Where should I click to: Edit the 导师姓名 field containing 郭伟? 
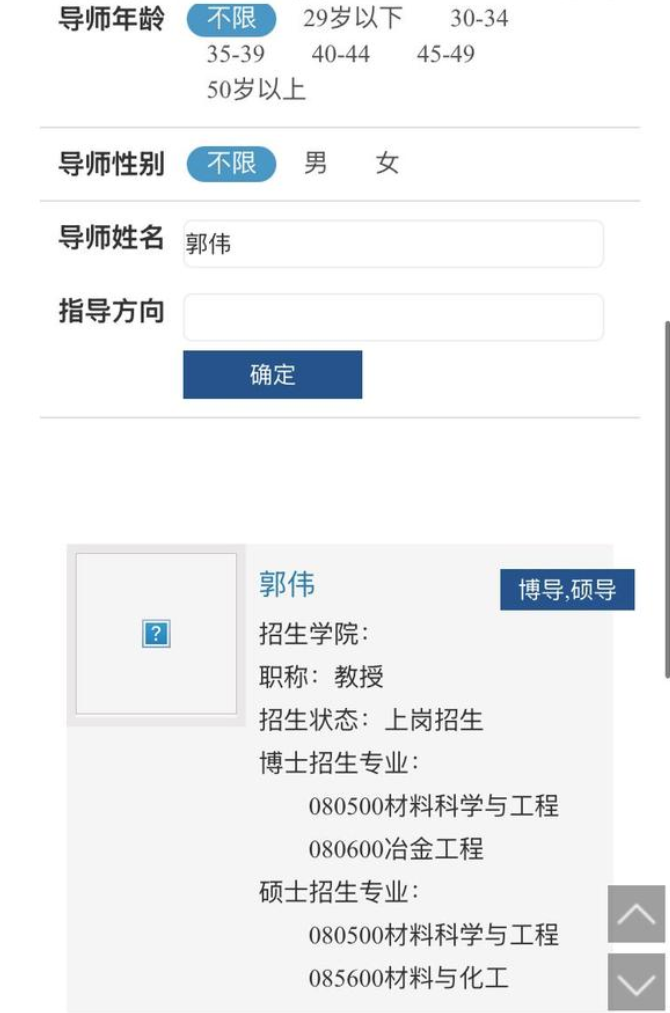[x=393, y=244]
